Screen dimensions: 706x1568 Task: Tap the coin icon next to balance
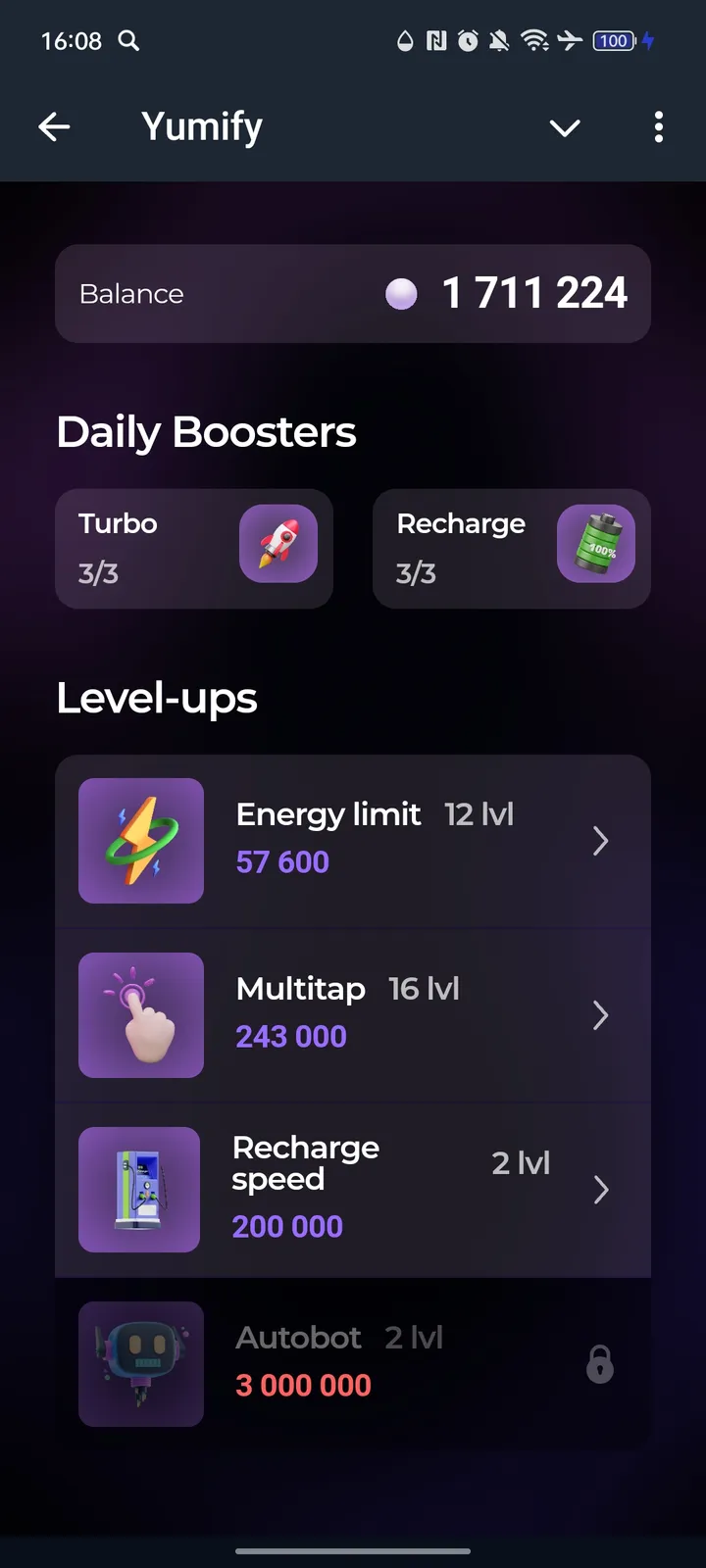[x=402, y=293]
